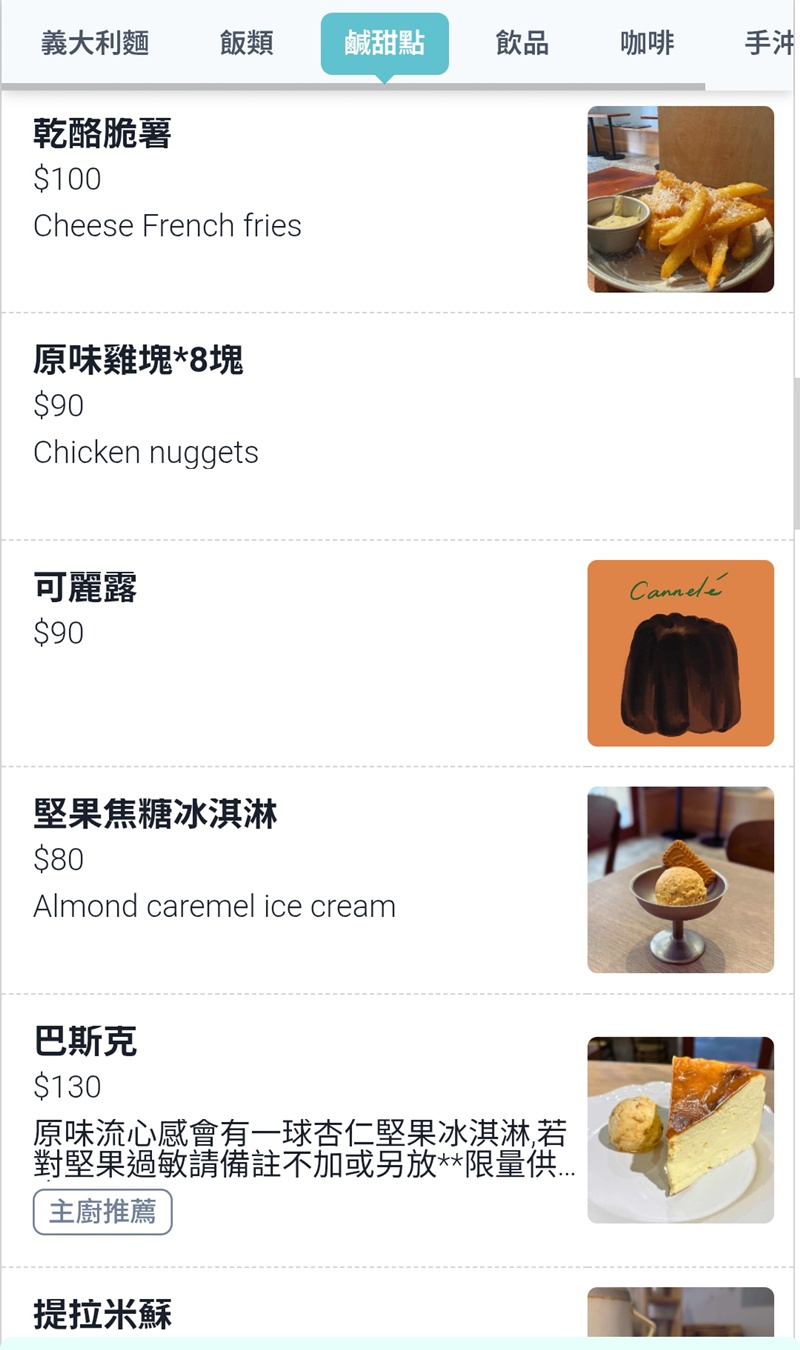Image resolution: width=800 pixels, height=1350 pixels.
Task: Click the $130 price of 巴斯克
Action: (60, 1086)
